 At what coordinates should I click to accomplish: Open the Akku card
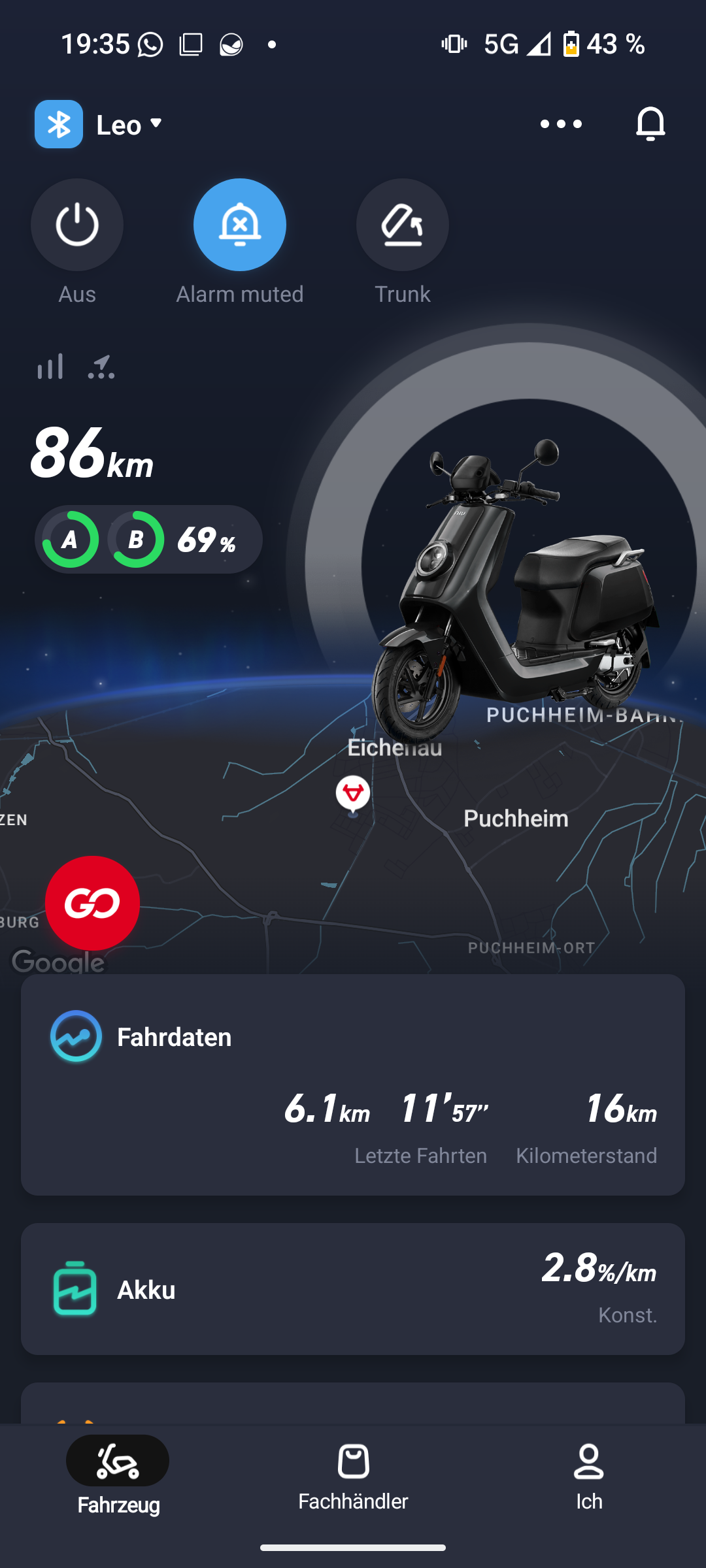point(353,1288)
